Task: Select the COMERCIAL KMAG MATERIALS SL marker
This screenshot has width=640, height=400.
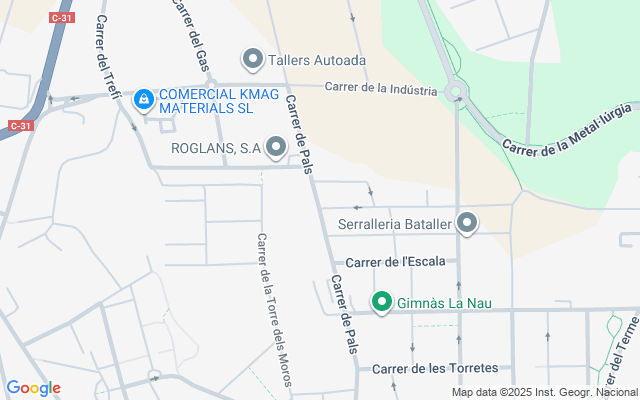Action: (x=144, y=98)
